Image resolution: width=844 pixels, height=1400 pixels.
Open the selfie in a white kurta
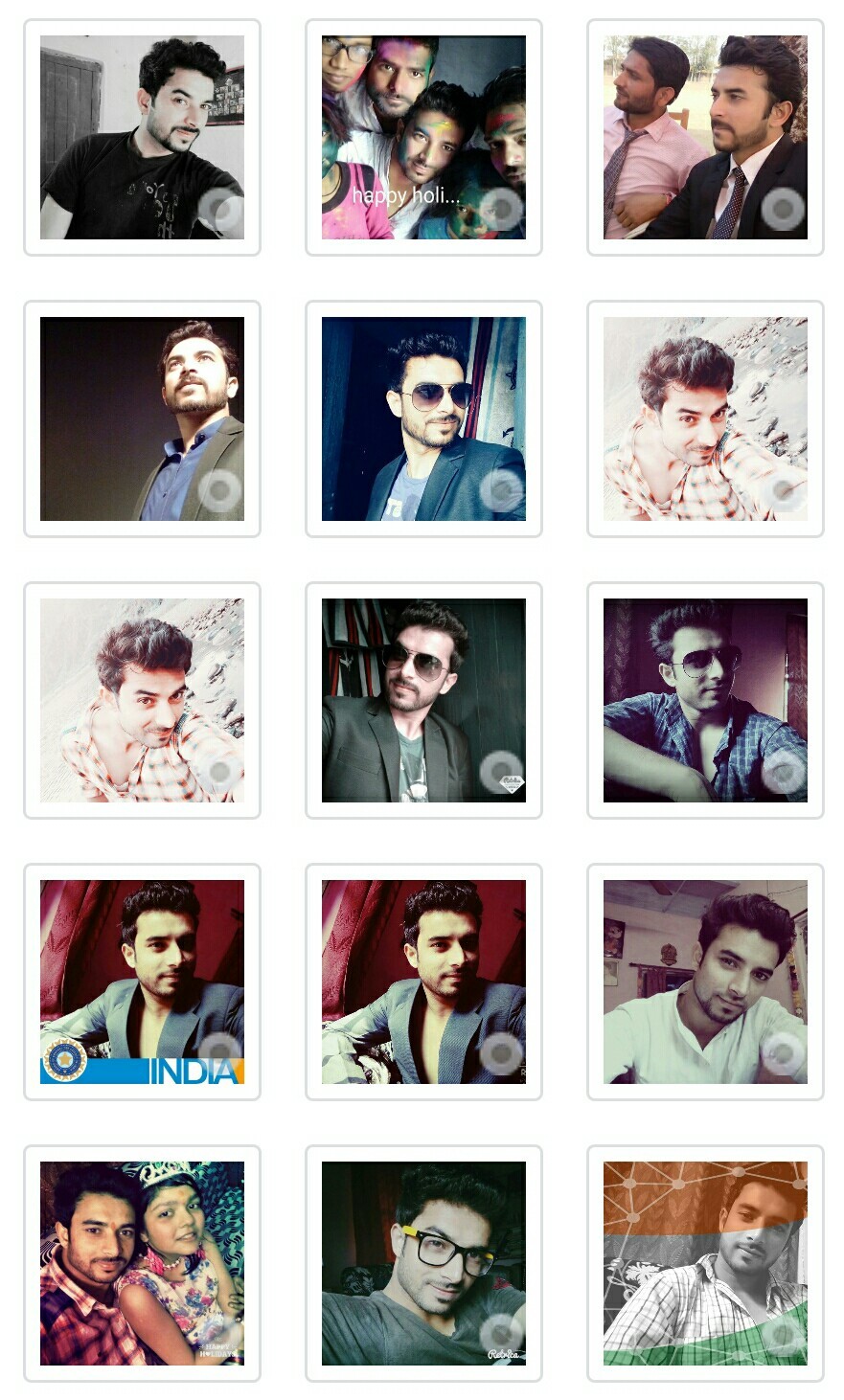pos(705,982)
